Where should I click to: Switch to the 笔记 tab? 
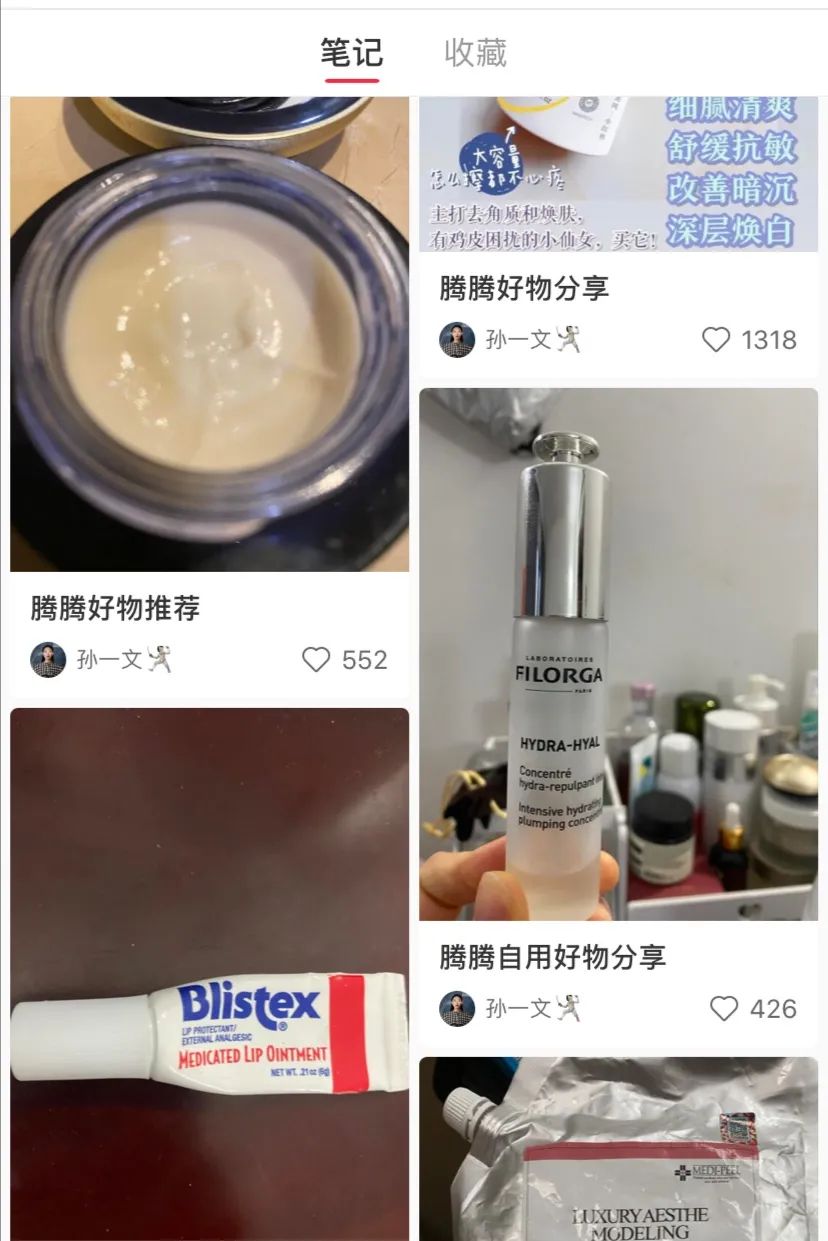point(351,52)
